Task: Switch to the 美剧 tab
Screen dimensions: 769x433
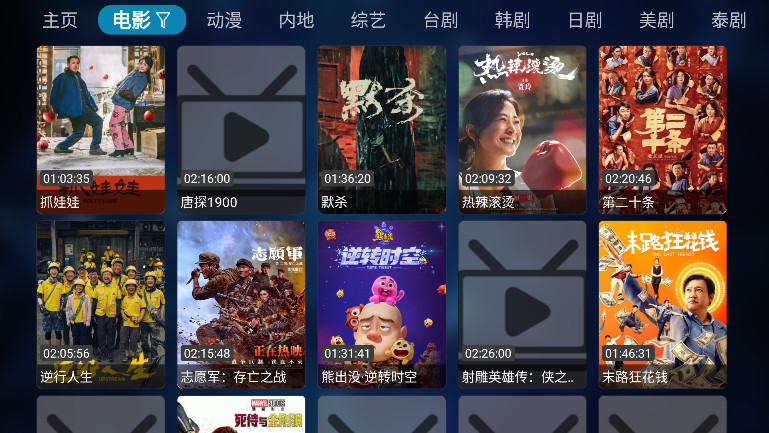Action: click(x=656, y=20)
